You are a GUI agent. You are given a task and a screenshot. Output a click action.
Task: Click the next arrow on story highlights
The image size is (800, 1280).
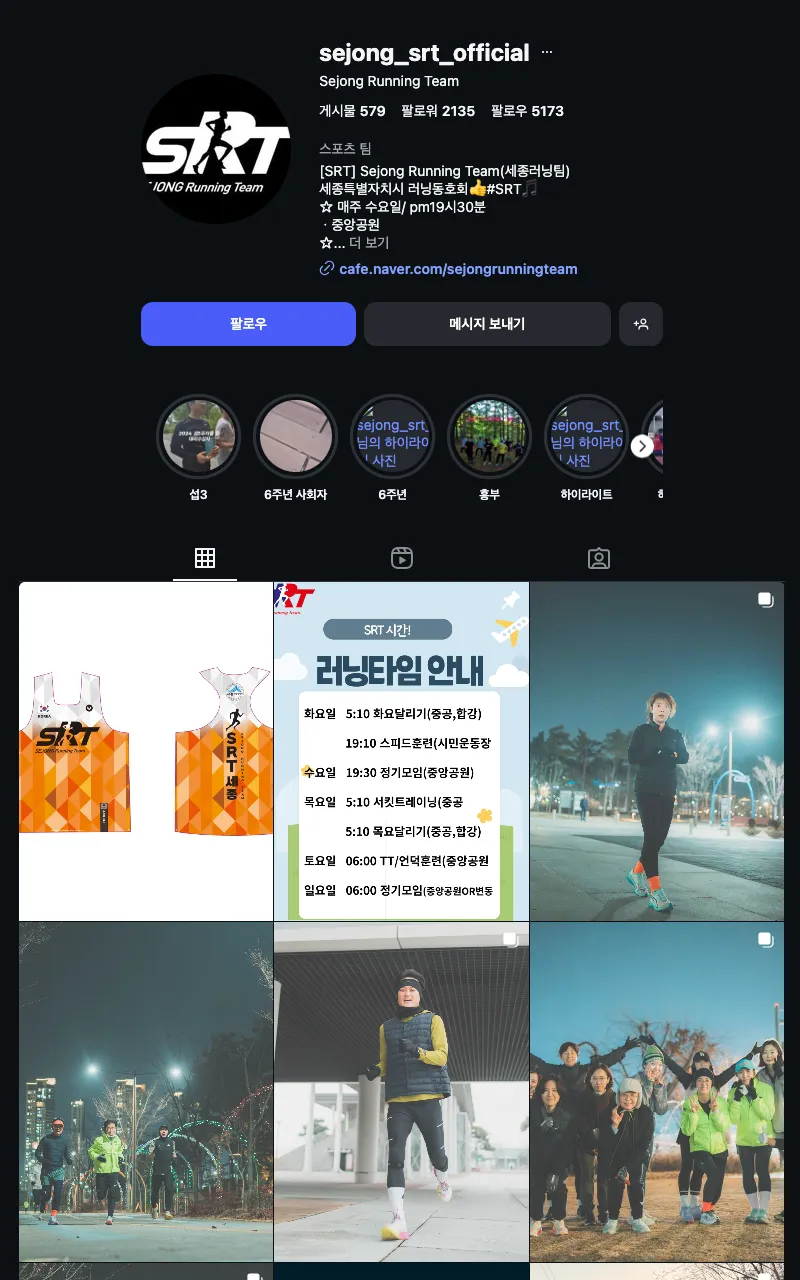[642, 446]
